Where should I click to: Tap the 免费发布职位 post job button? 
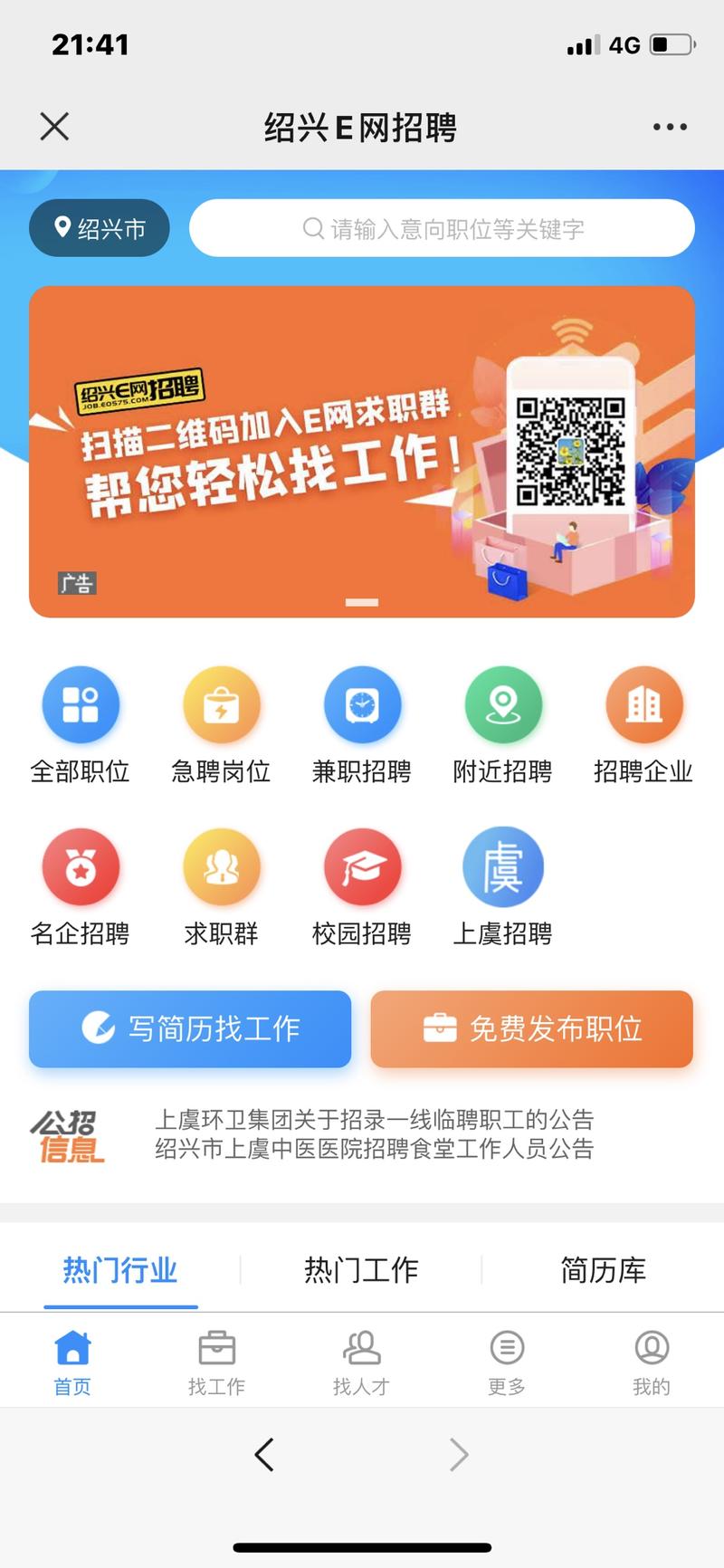click(x=531, y=1029)
